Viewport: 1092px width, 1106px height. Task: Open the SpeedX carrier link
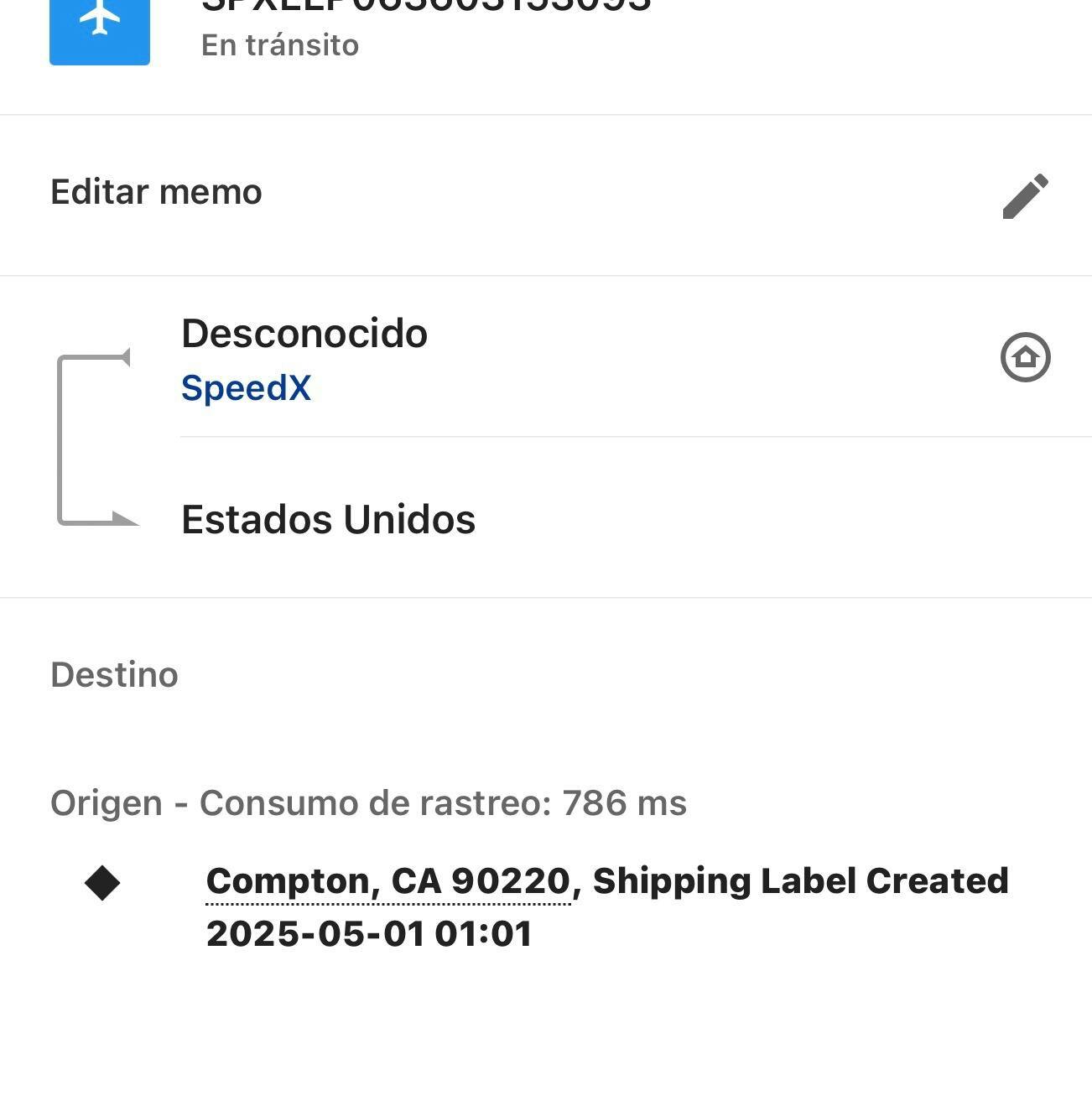[x=246, y=388]
